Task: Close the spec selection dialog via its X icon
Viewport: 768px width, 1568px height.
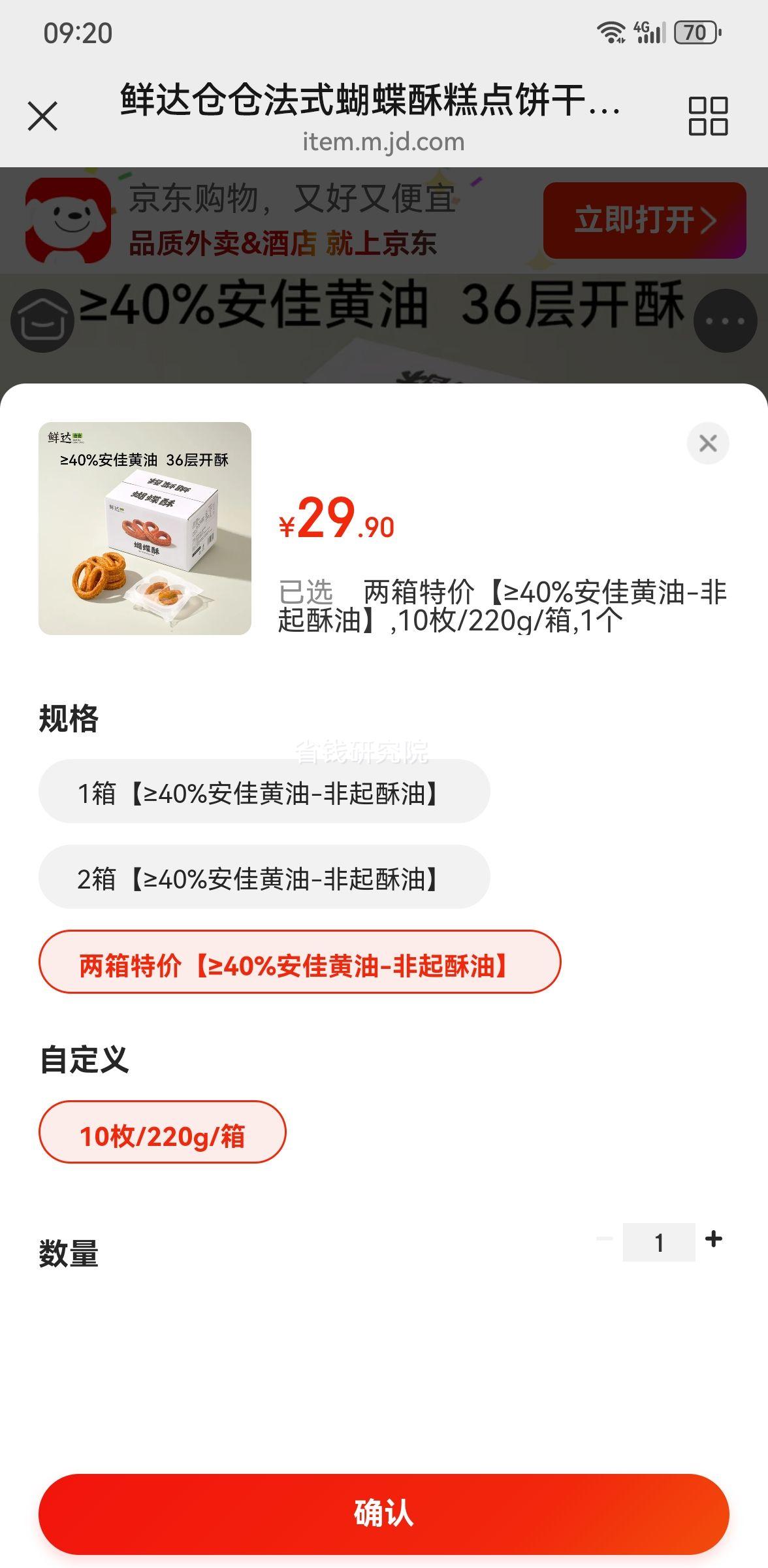Action: (x=708, y=443)
